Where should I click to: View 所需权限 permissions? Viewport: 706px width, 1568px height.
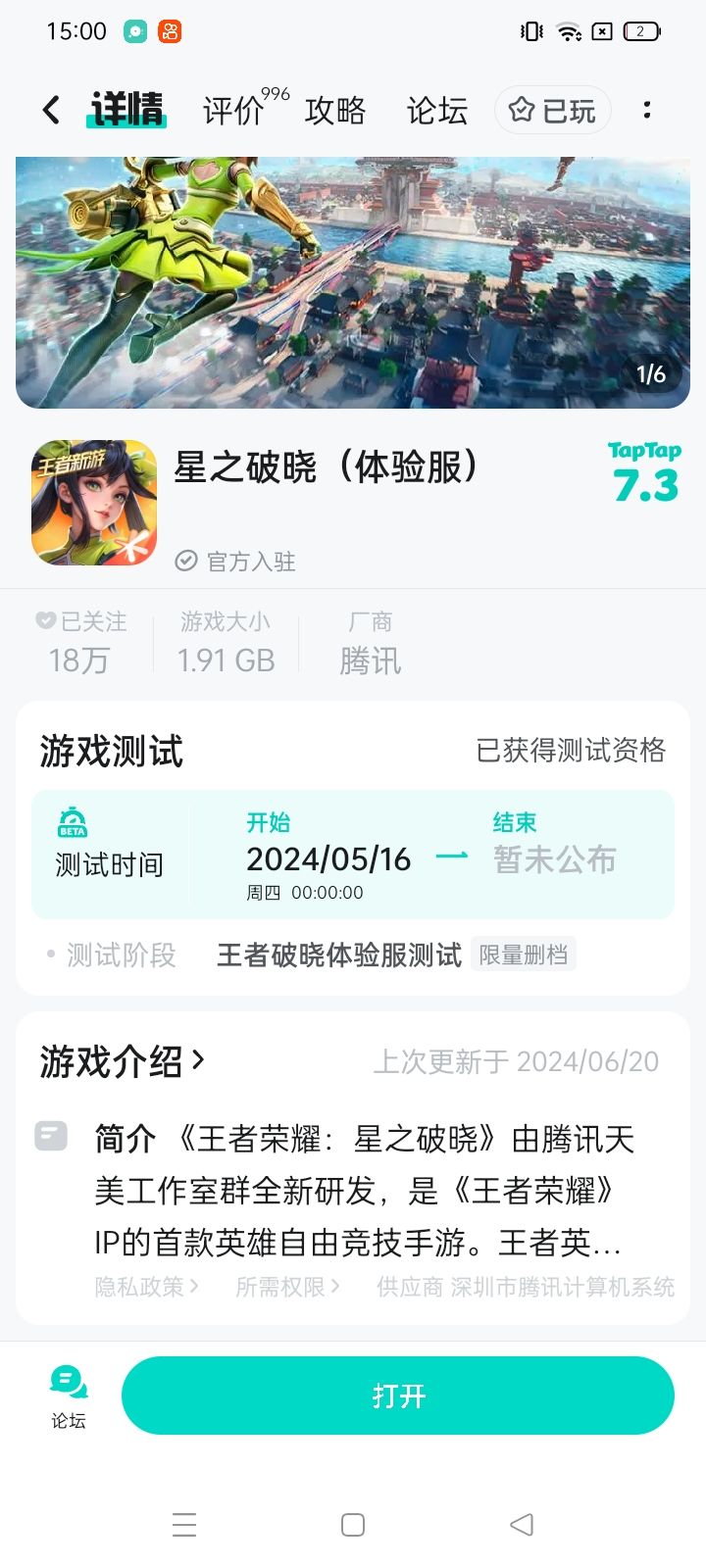pyautogui.click(x=287, y=1287)
